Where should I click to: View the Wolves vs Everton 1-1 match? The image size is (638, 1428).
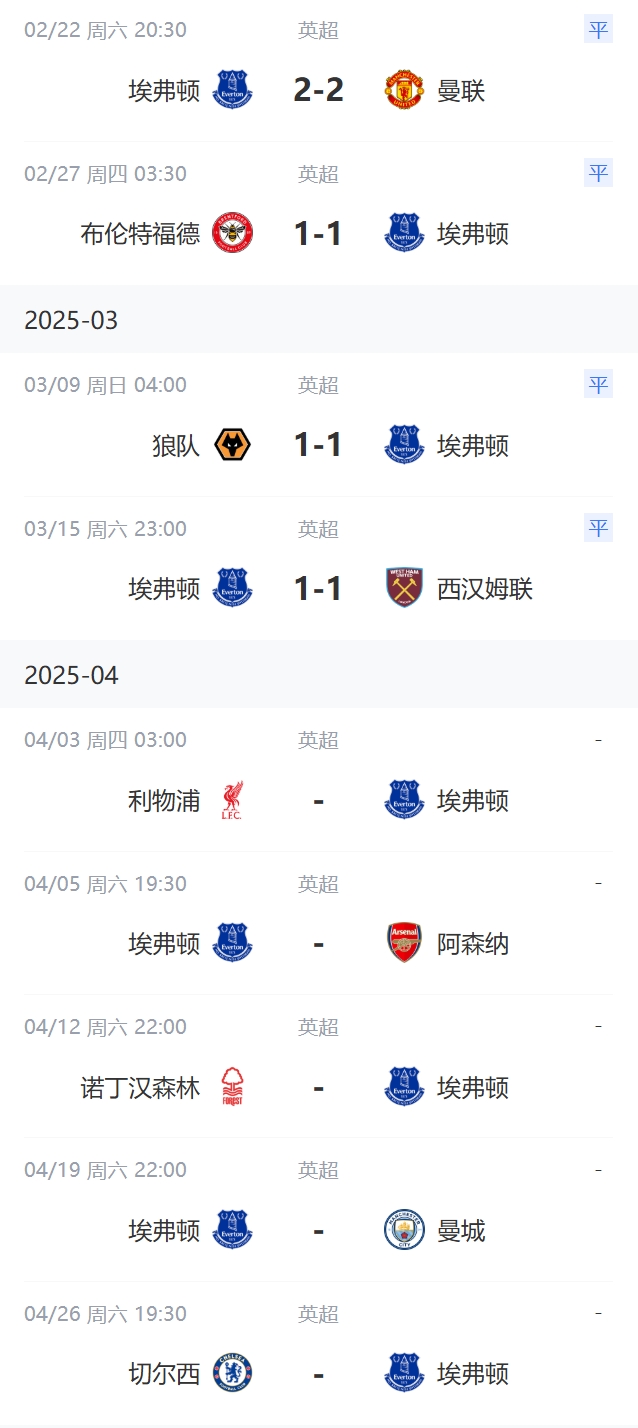click(x=318, y=445)
